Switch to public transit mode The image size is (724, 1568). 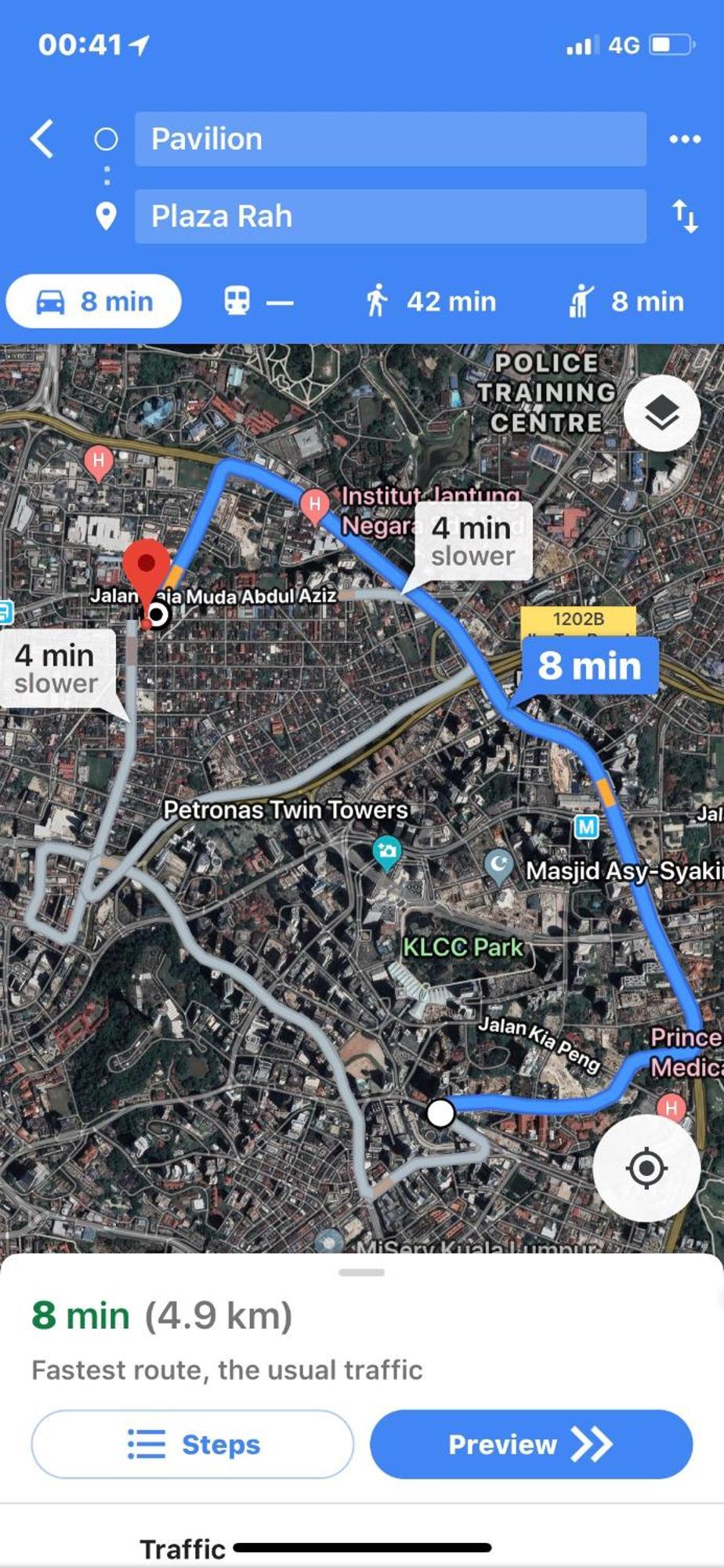(258, 302)
